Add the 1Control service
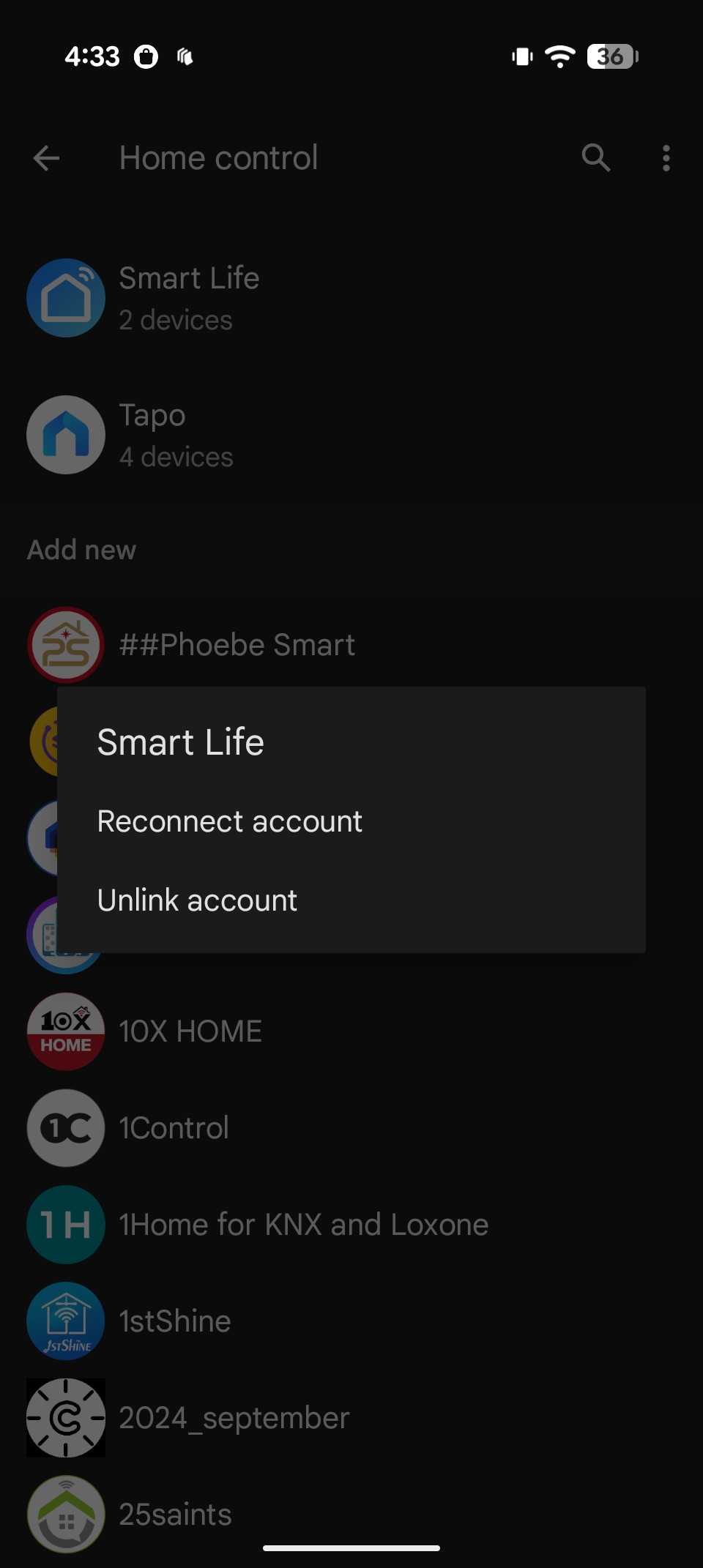The width and height of the screenshot is (703, 1568). pyautogui.click(x=174, y=1128)
